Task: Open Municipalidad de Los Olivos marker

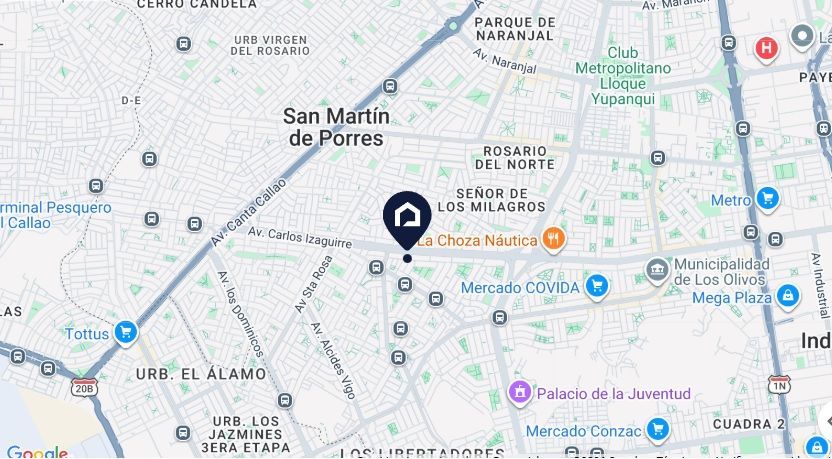Action: [657, 270]
